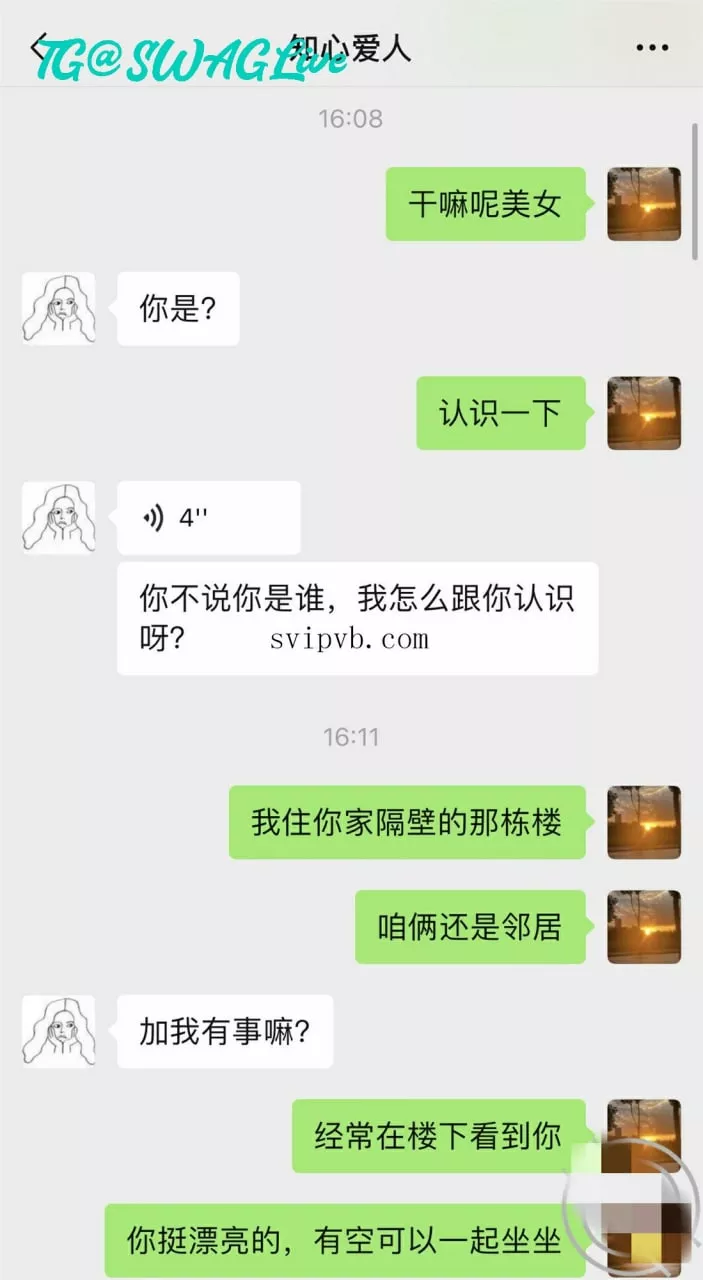This screenshot has height=1280, width=703.
Task: Open the sunset avatar beside "干嘛呢美女"
Action: [x=644, y=204]
